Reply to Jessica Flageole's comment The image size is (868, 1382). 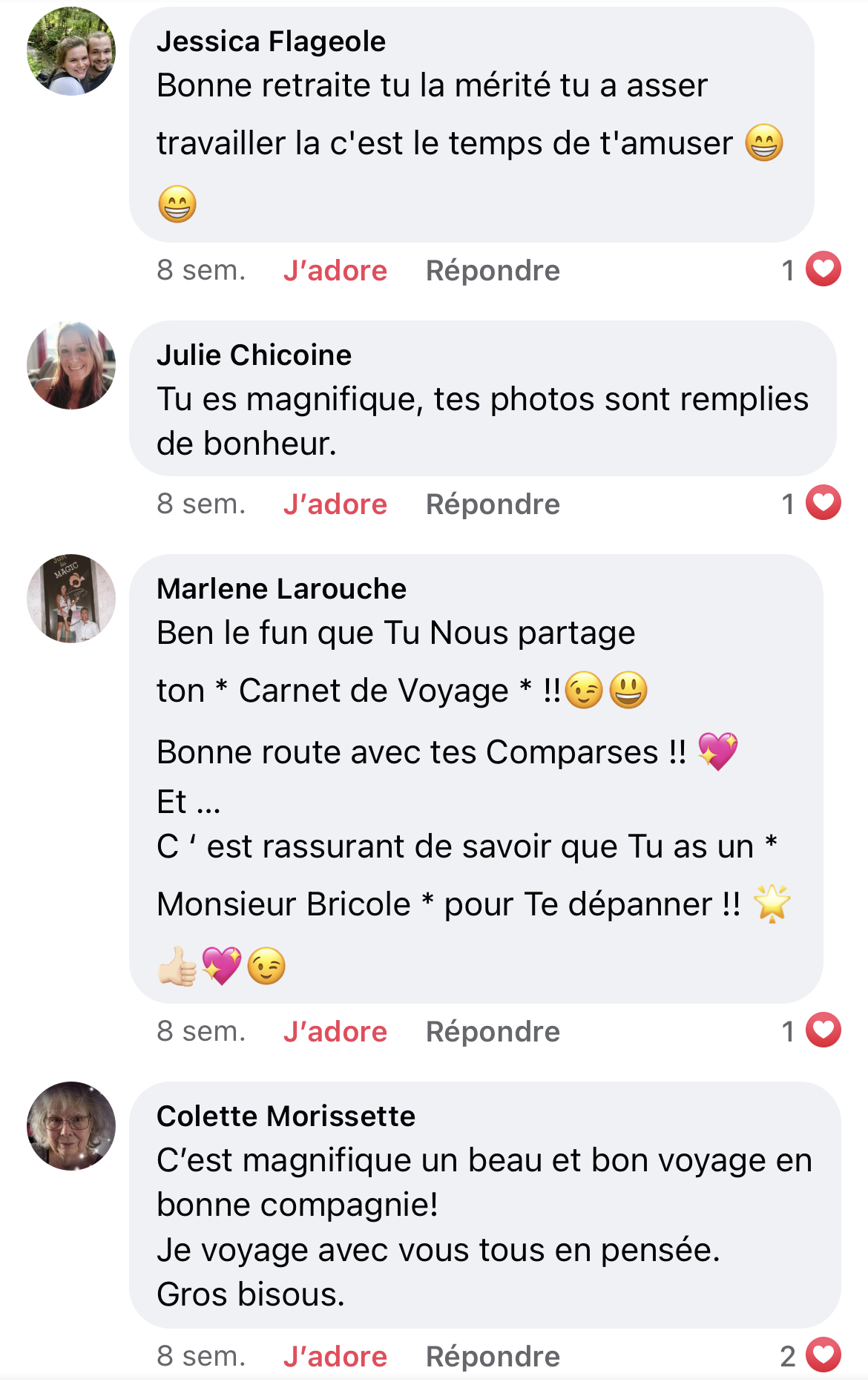click(493, 271)
